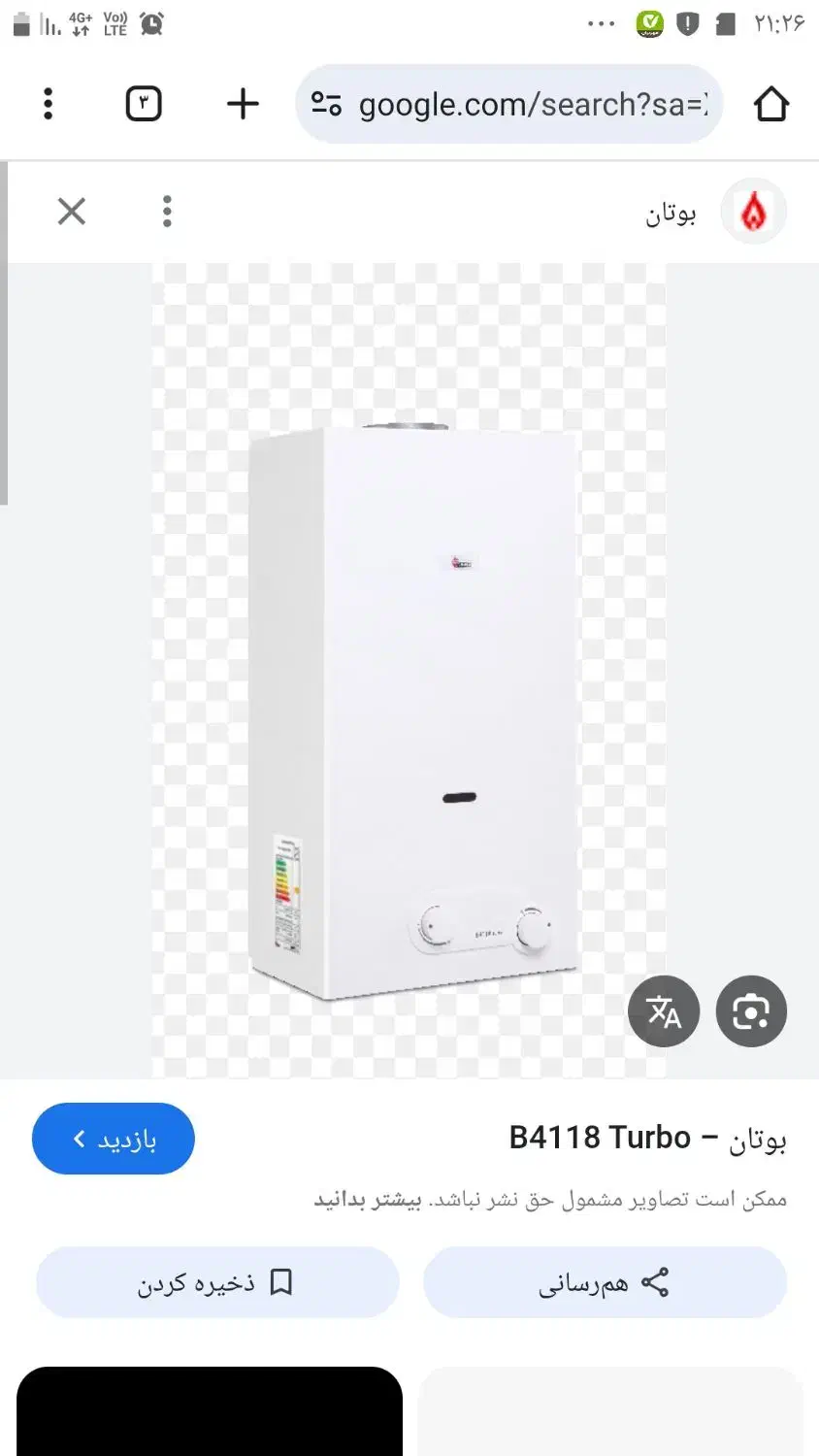This screenshot has height=1456, width=819.
Task: Open the بوتان source site logo
Action: pyautogui.click(x=753, y=212)
